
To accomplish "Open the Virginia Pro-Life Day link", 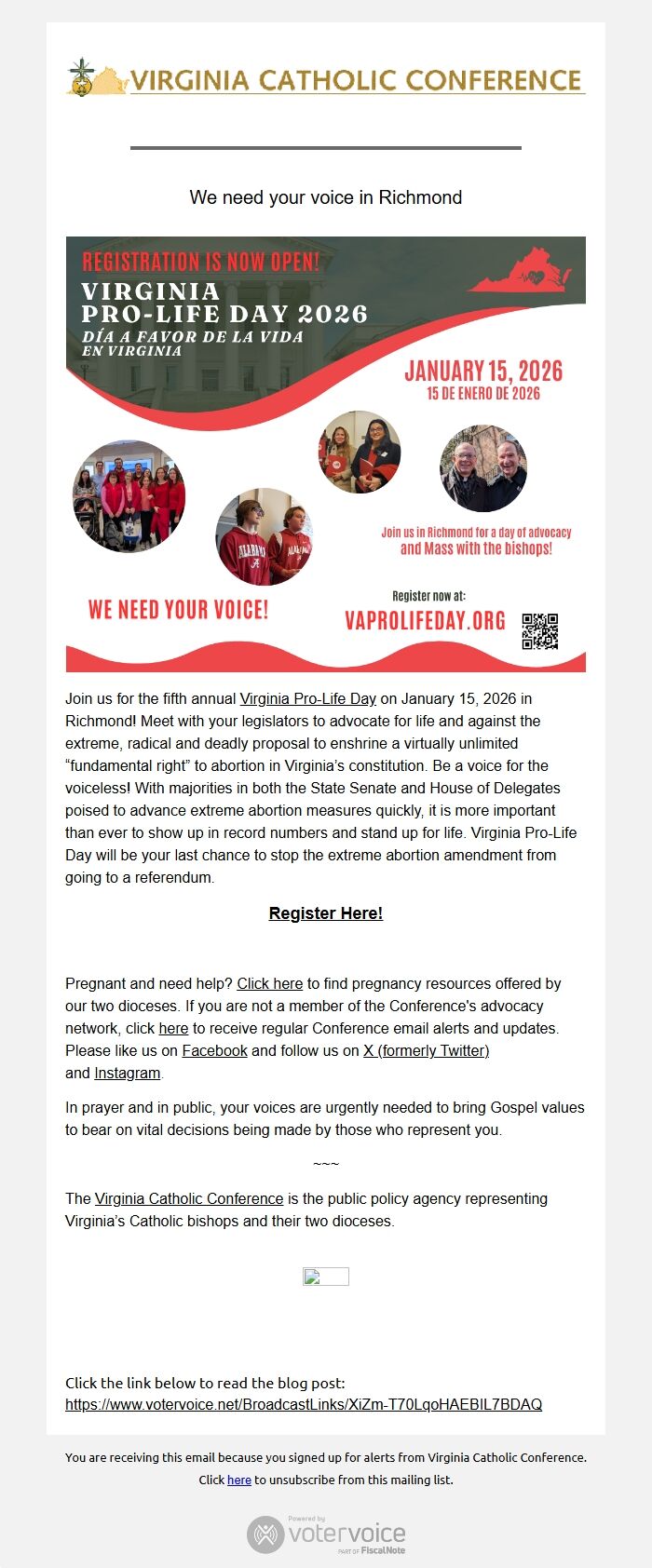I will coord(307,698).
